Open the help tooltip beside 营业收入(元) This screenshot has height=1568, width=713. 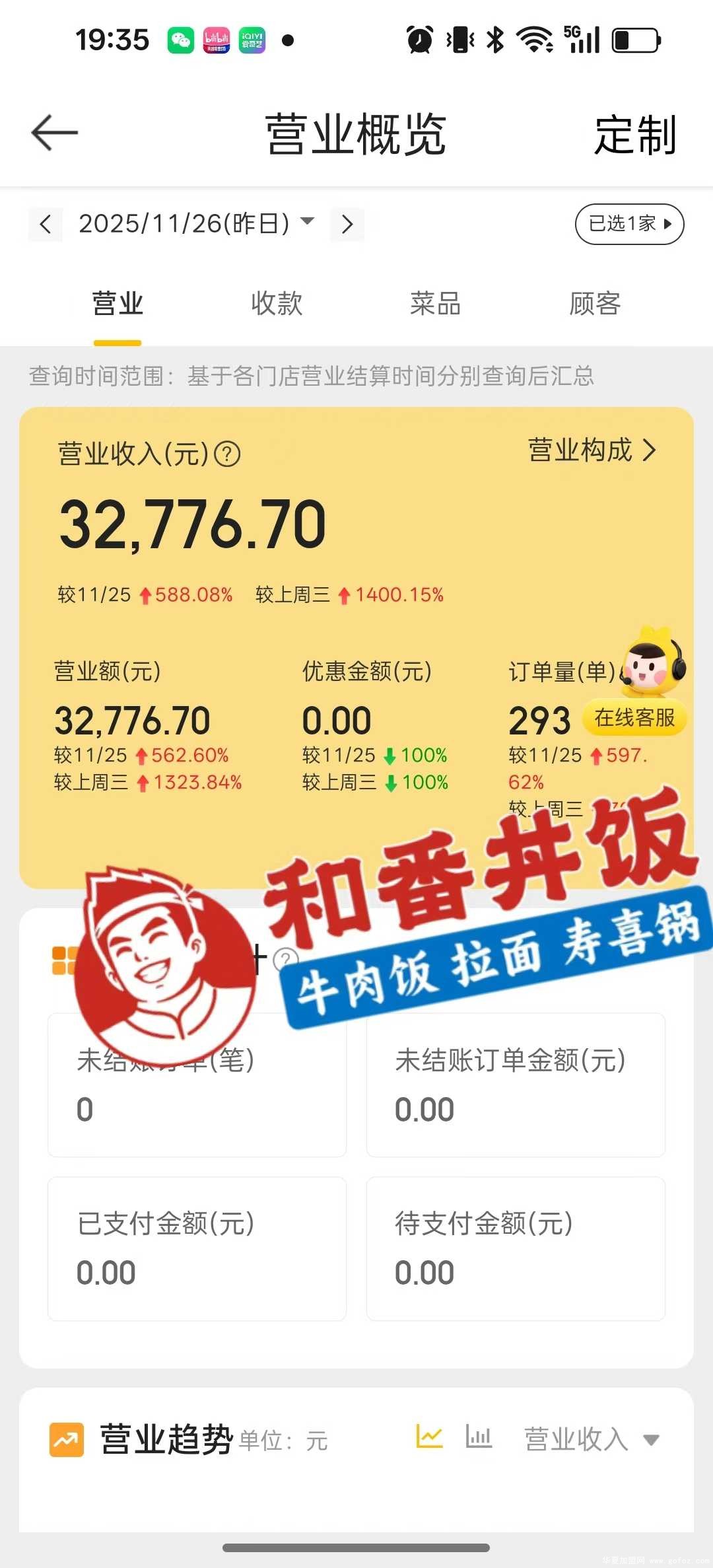228,454
